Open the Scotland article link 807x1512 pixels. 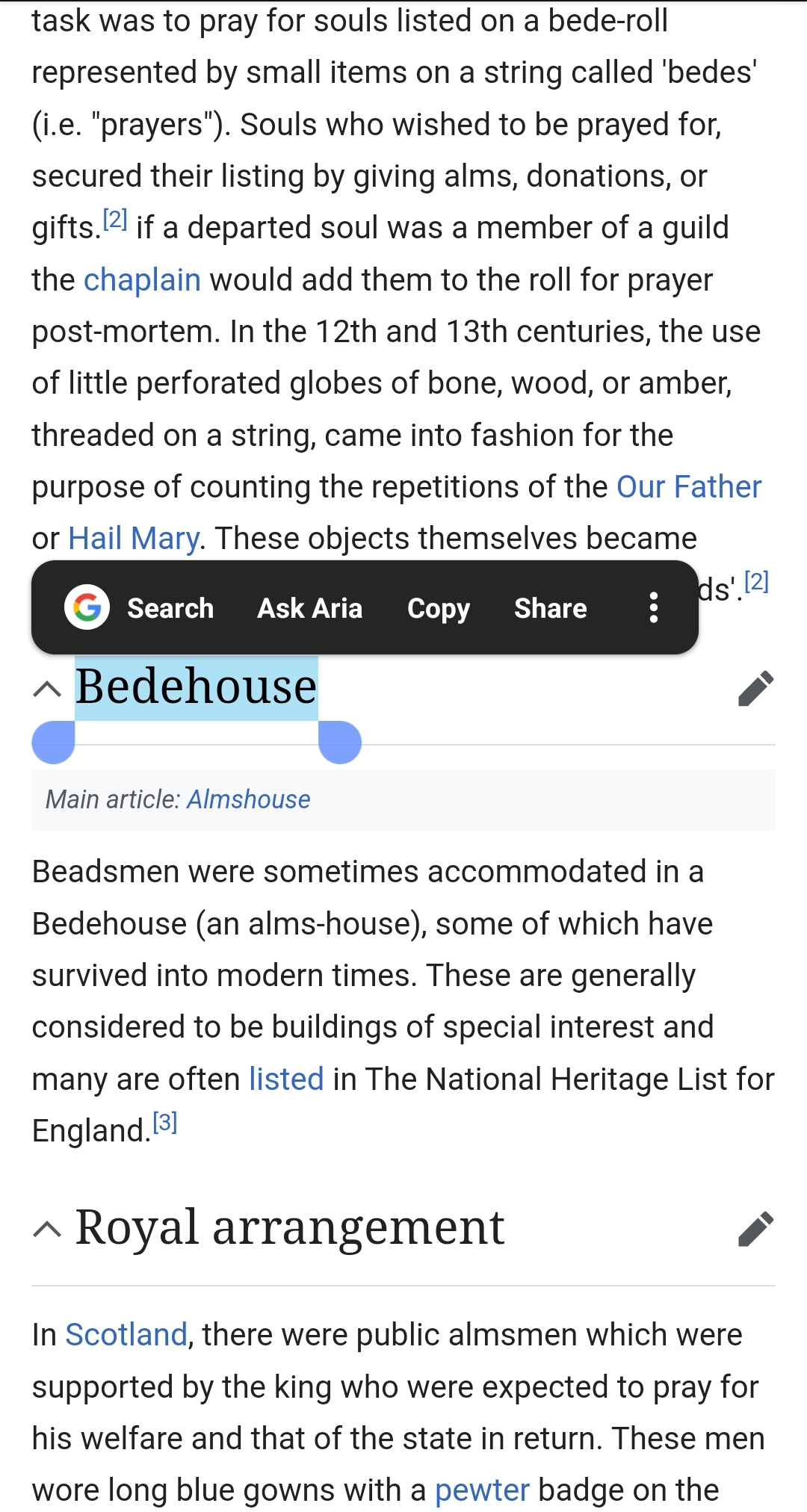click(x=126, y=1335)
